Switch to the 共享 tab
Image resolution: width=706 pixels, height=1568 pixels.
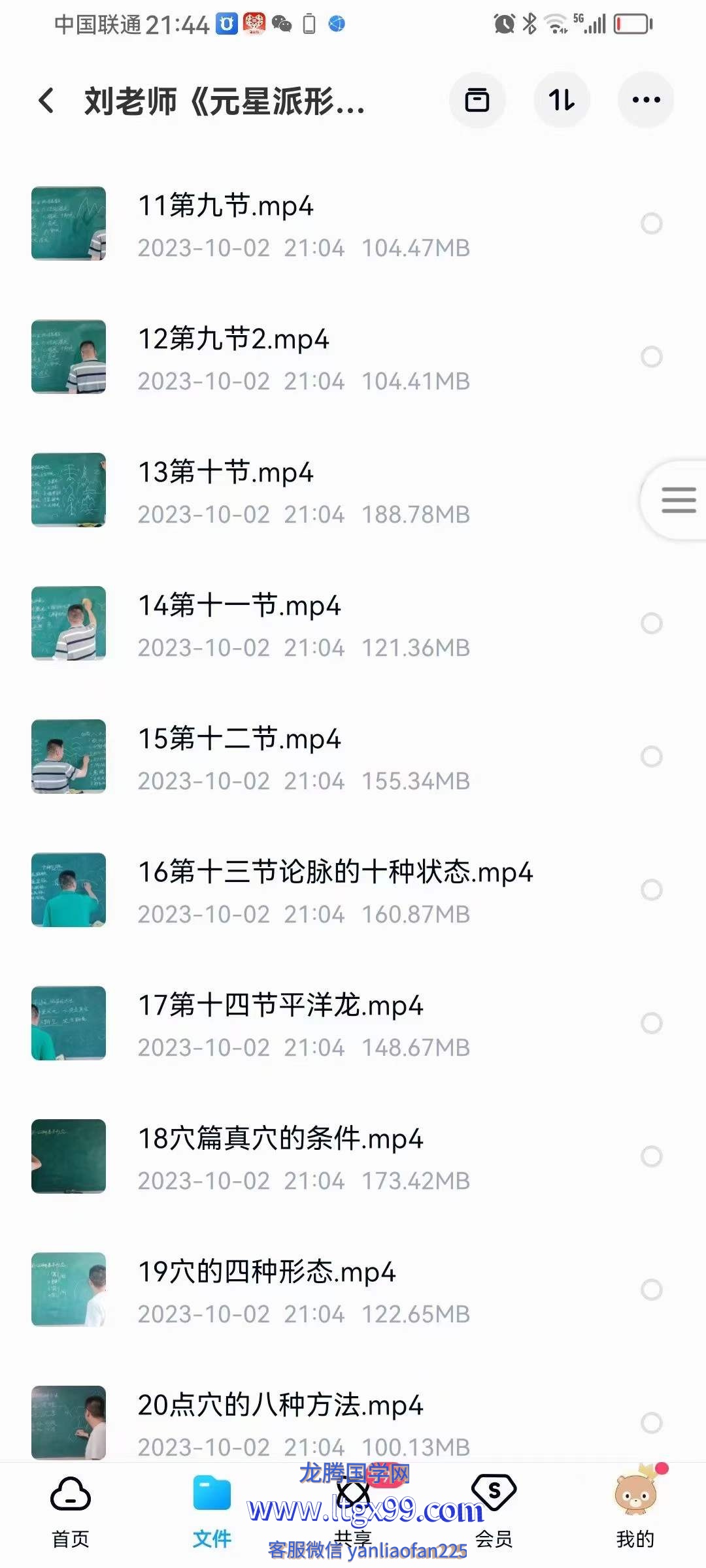[x=353, y=1511]
